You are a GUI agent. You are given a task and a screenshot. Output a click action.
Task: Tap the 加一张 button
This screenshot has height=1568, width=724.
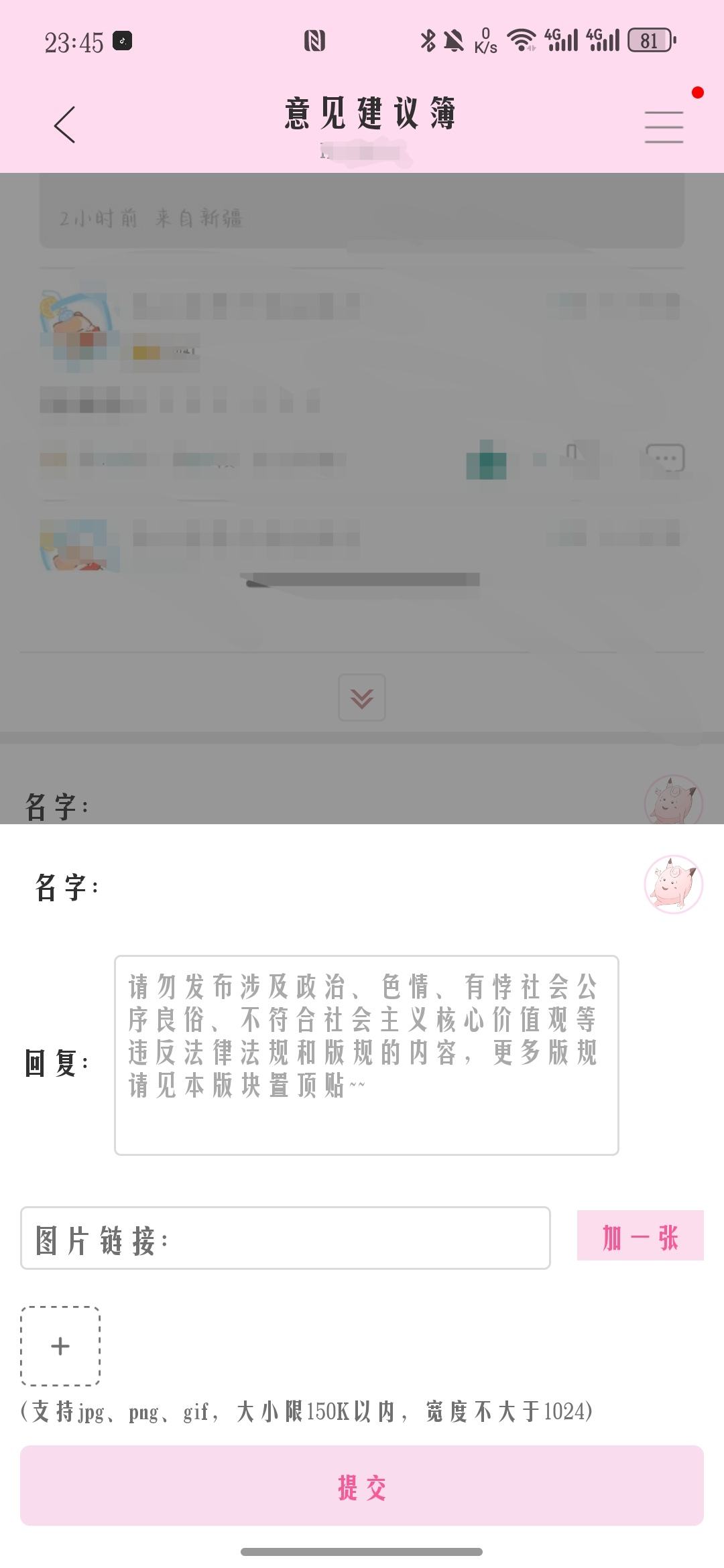pyautogui.click(x=640, y=1235)
